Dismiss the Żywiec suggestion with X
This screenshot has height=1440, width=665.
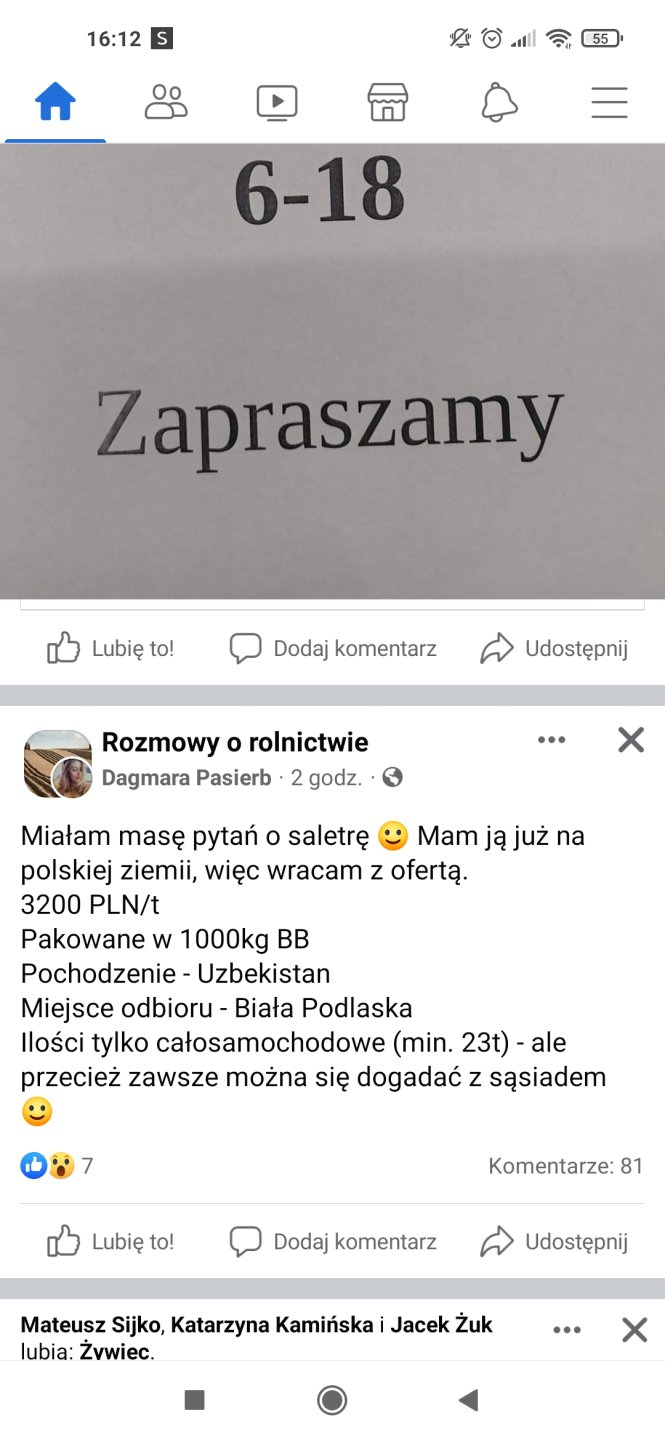pyautogui.click(x=635, y=1329)
